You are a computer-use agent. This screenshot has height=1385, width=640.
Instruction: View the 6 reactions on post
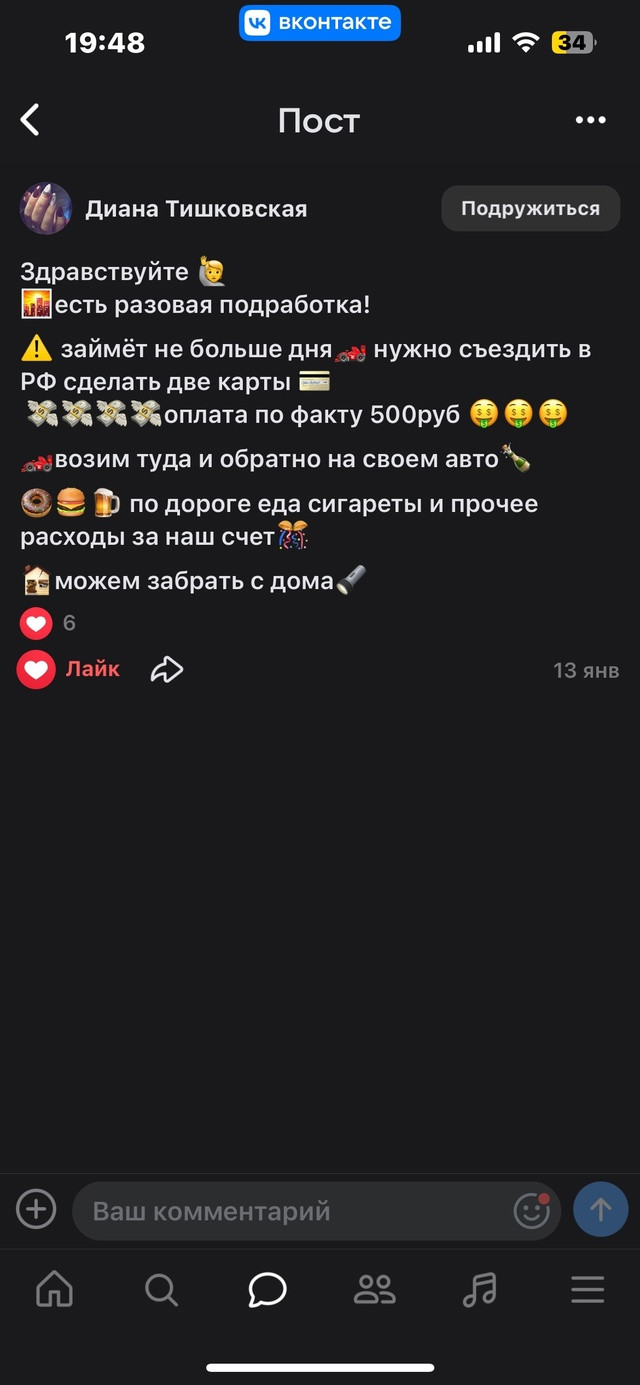(x=48, y=623)
